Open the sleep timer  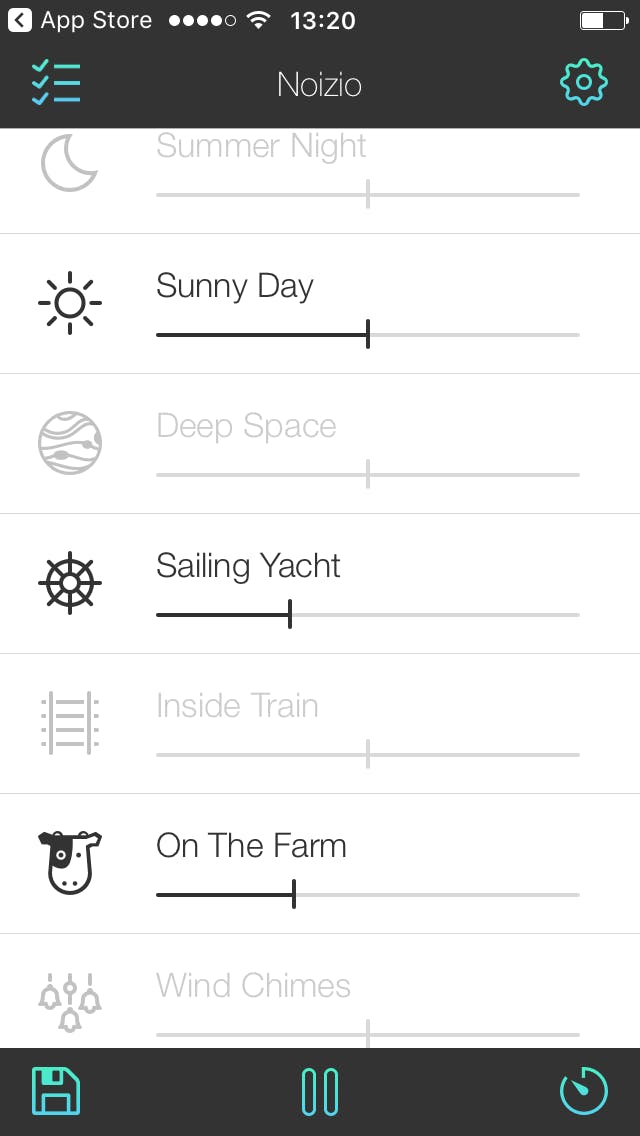click(x=583, y=1091)
